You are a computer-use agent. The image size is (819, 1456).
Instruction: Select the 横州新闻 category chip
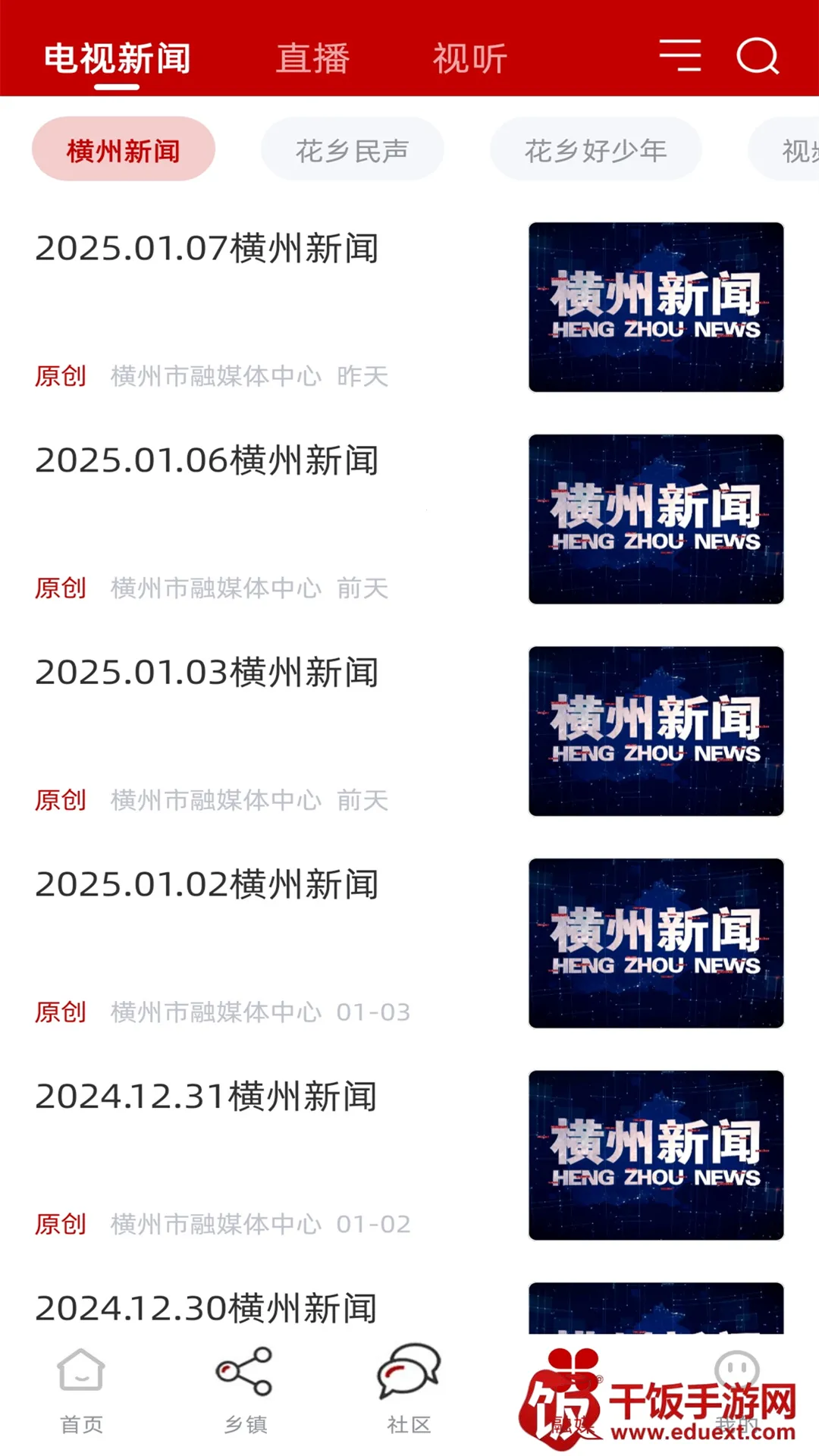124,150
